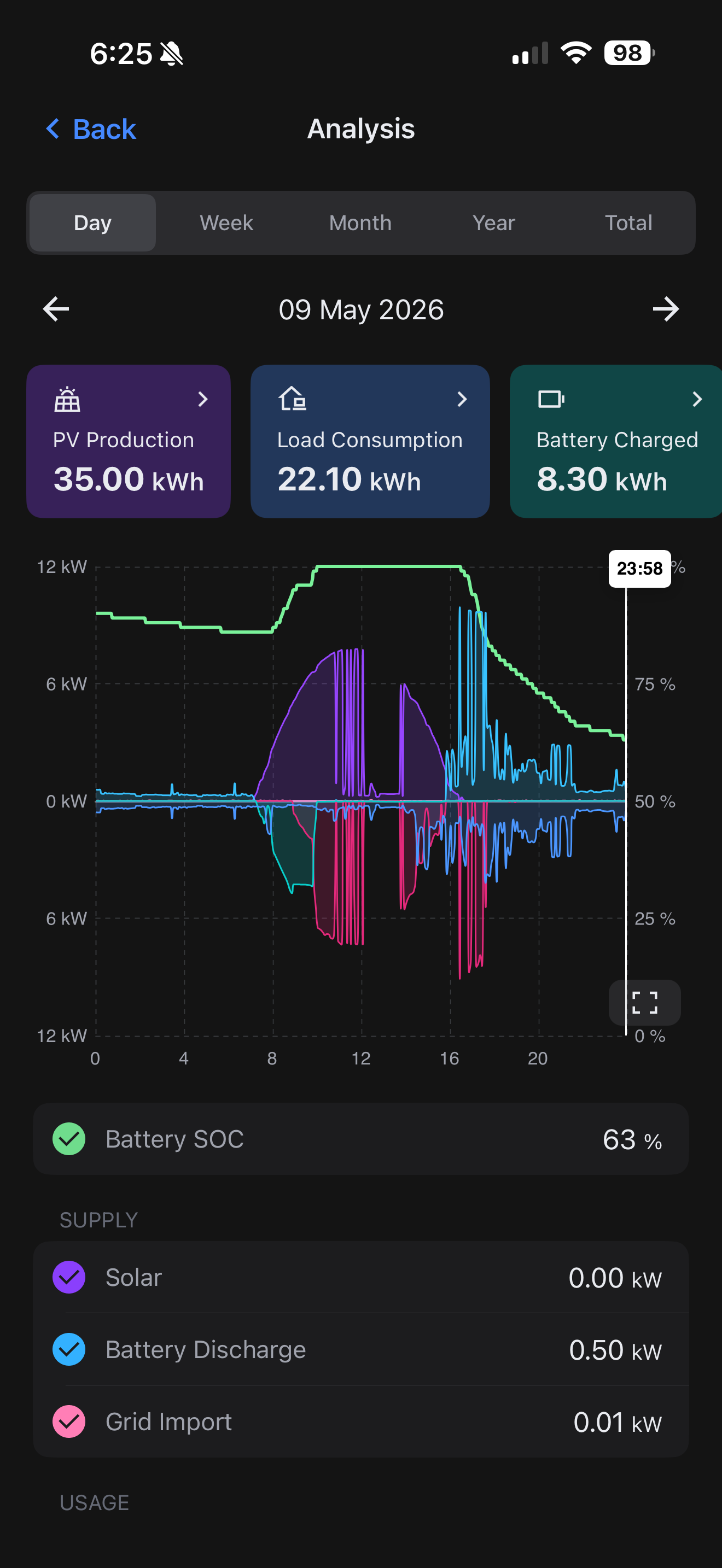Go to the next day
The height and width of the screenshot is (1568, 722).
(665, 309)
